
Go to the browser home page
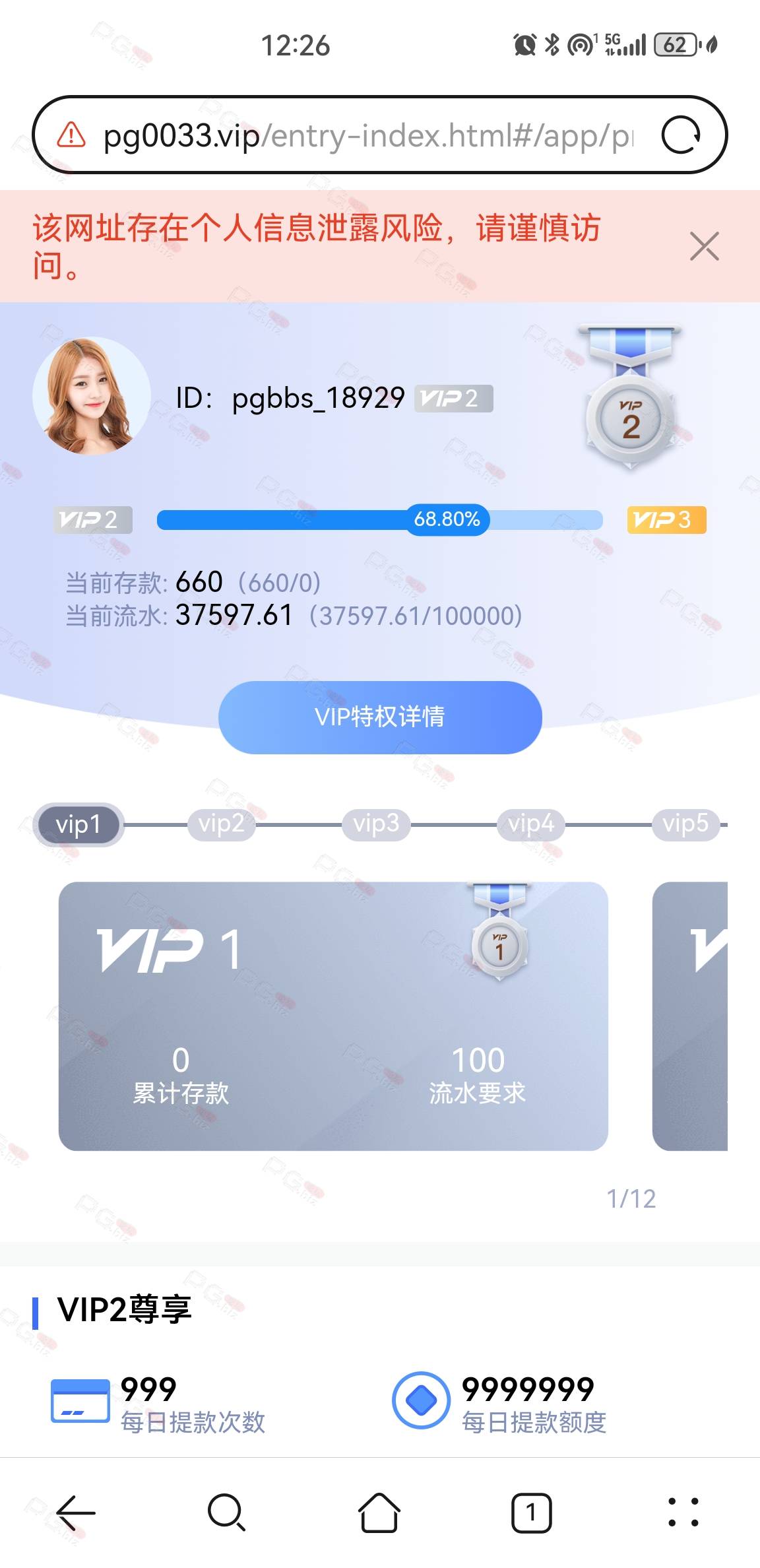point(379,1512)
